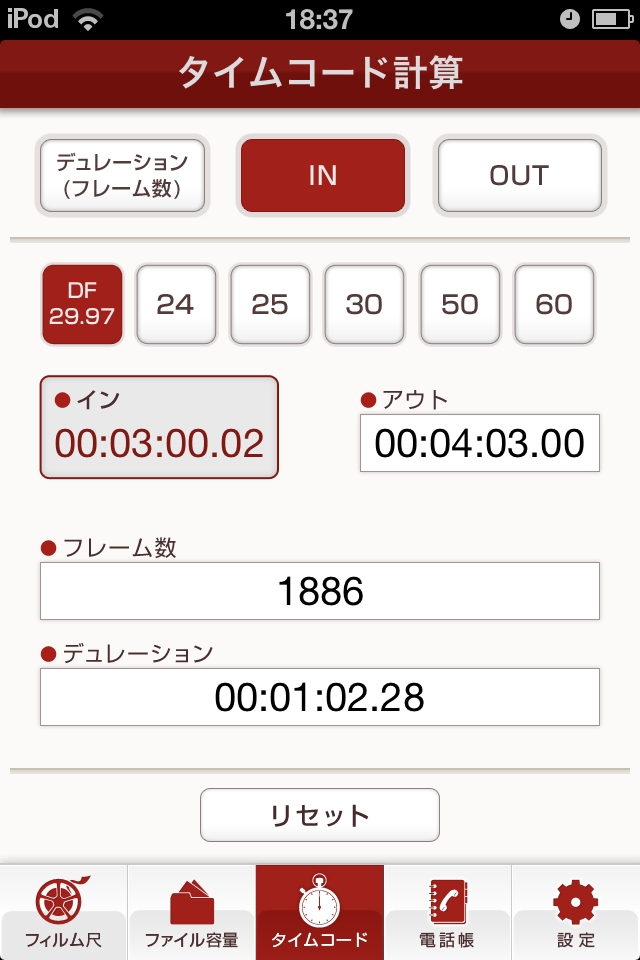
Task: Set frame rate to 60
Action: click(554, 304)
